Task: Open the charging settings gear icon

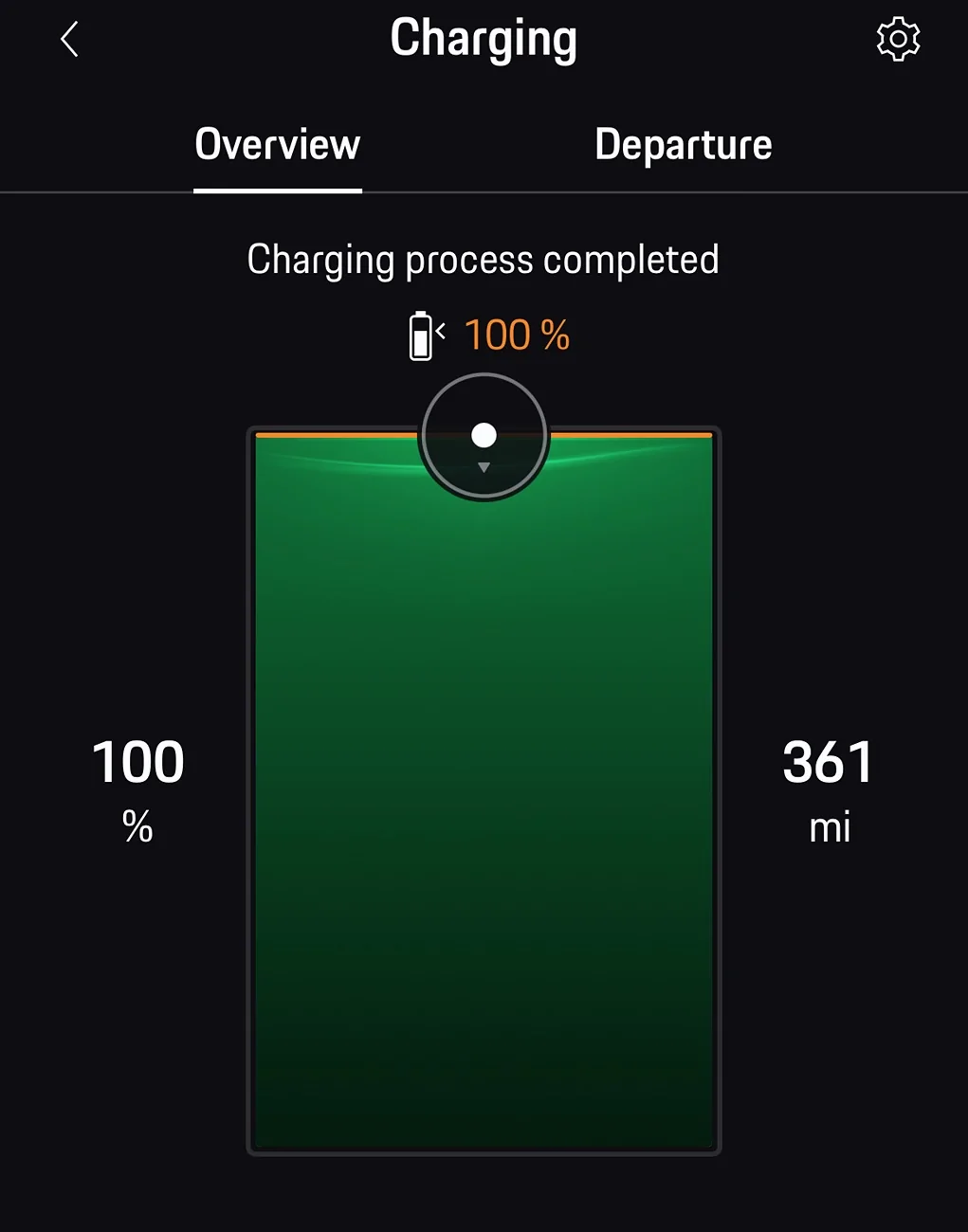Action: coord(898,38)
